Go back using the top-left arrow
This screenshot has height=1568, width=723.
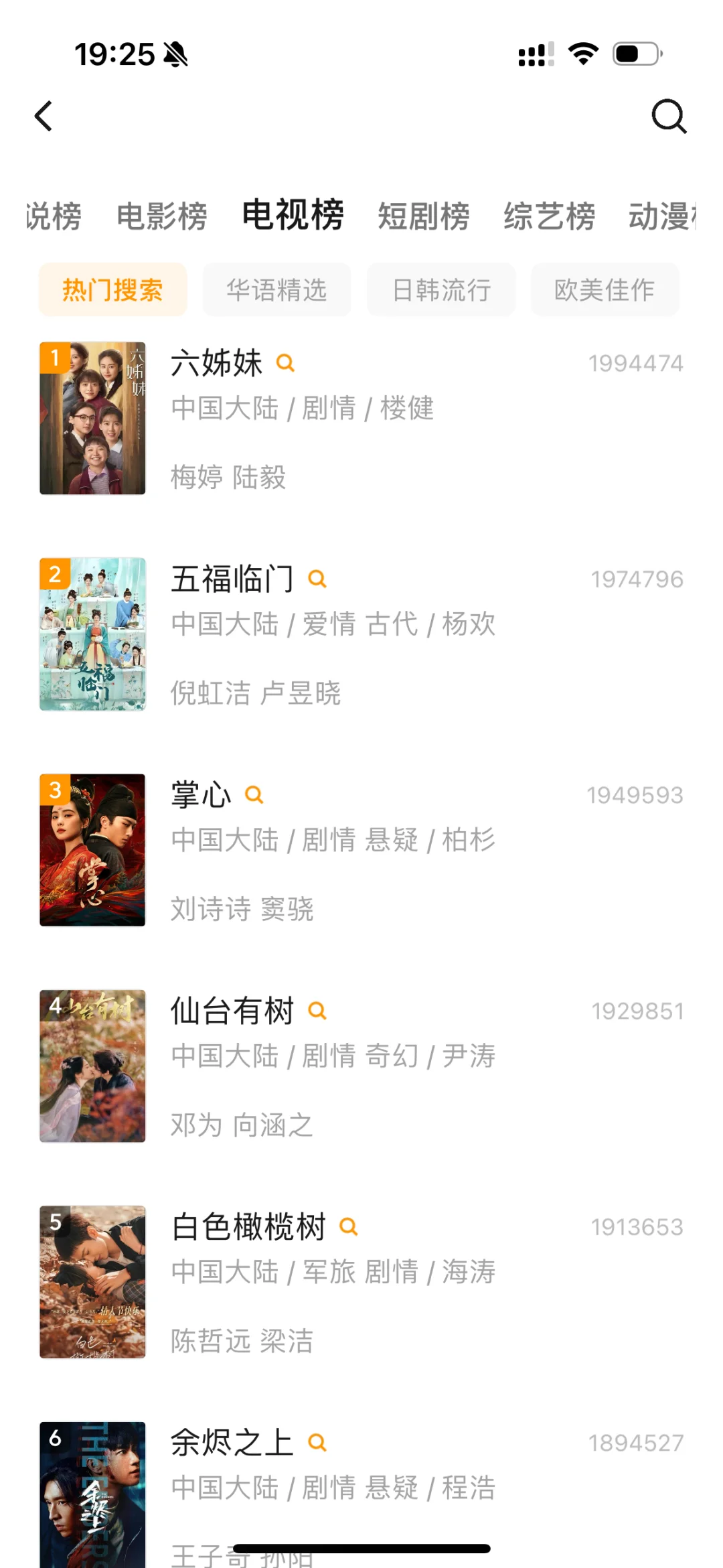pyautogui.click(x=44, y=117)
